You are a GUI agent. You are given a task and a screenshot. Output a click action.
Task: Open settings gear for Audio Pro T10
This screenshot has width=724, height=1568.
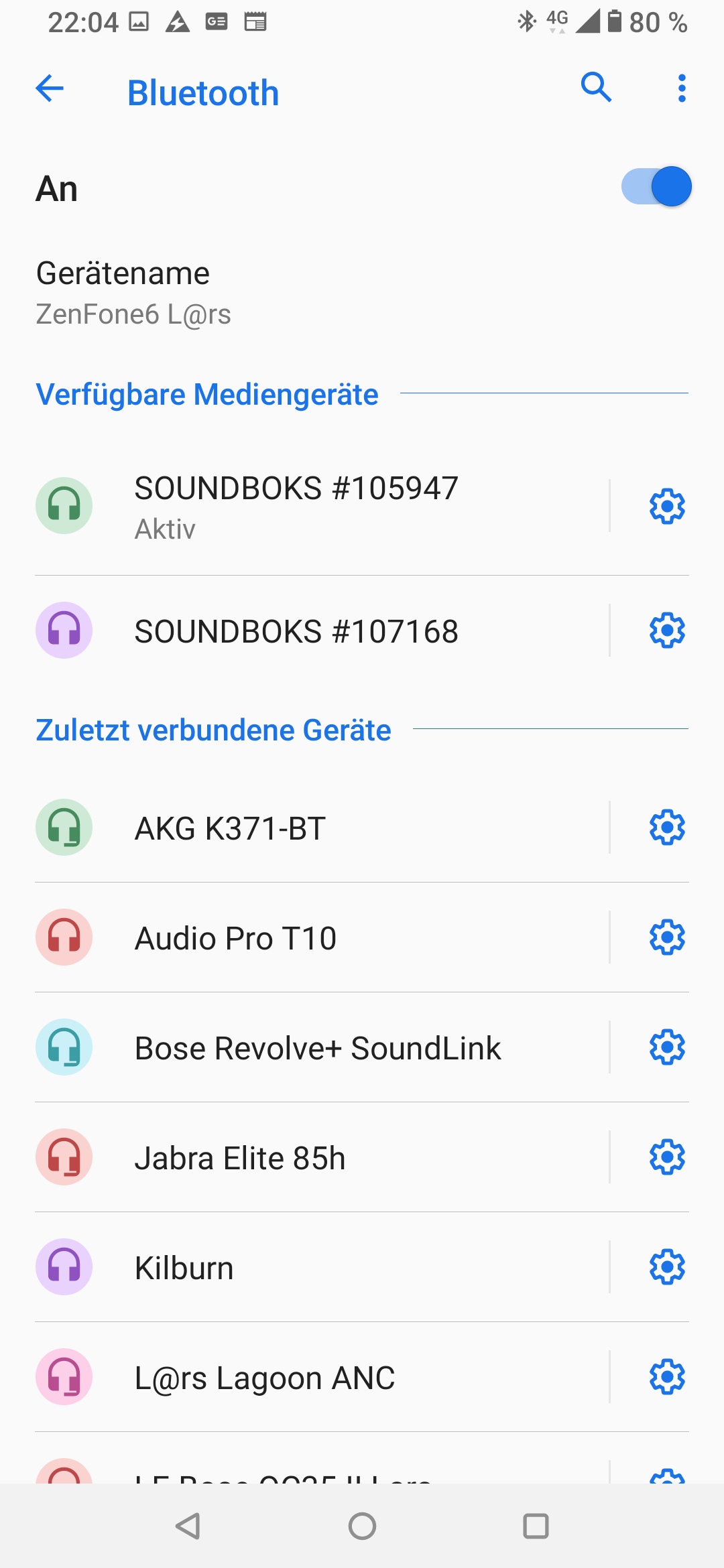667,937
